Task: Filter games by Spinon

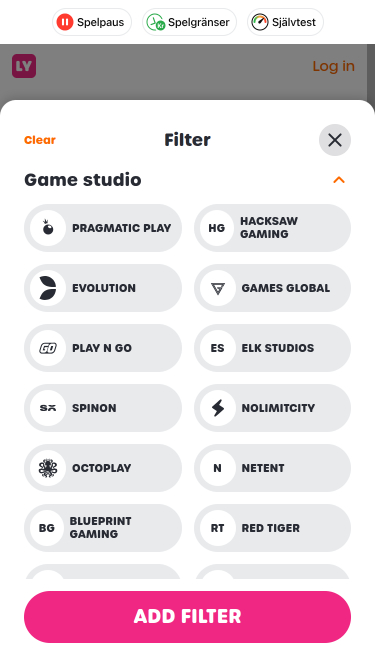Action: pos(103,408)
